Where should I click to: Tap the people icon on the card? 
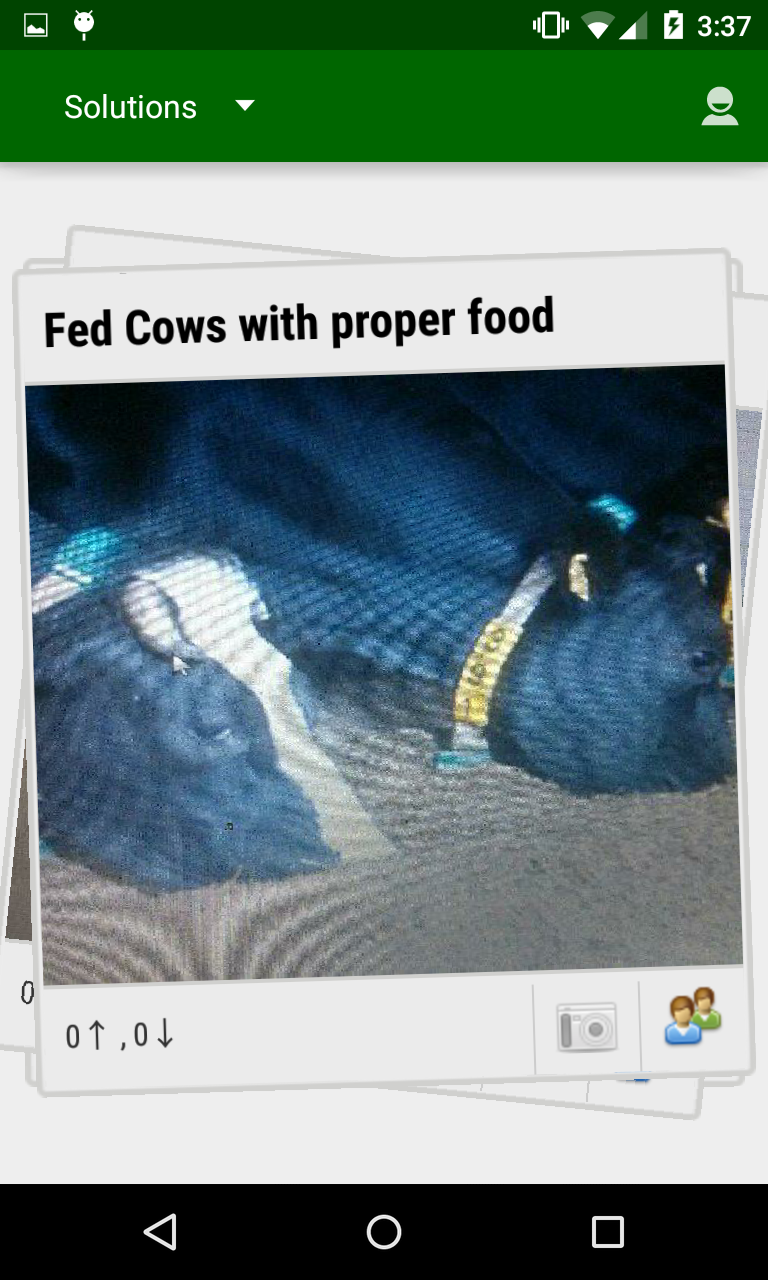coord(694,1017)
